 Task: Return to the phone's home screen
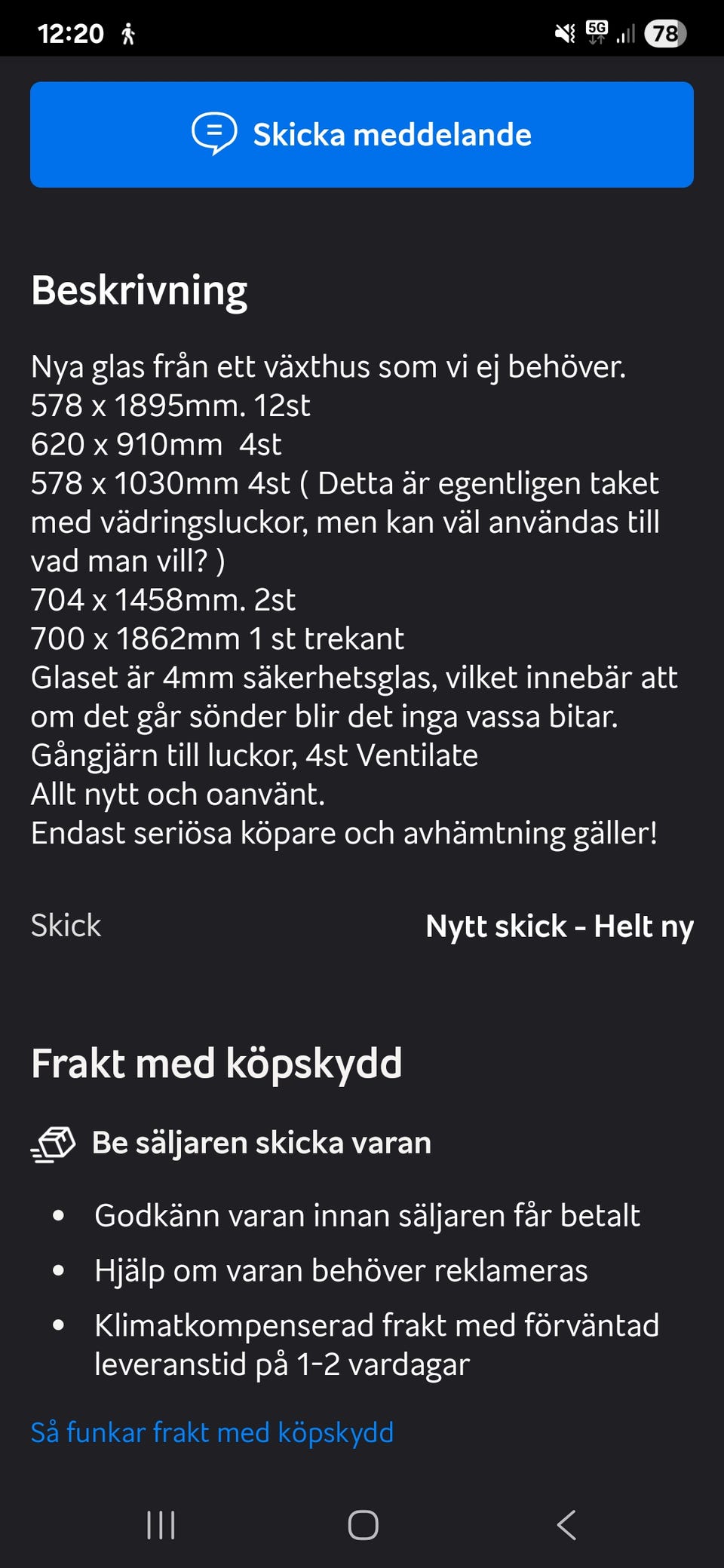[363, 1525]
